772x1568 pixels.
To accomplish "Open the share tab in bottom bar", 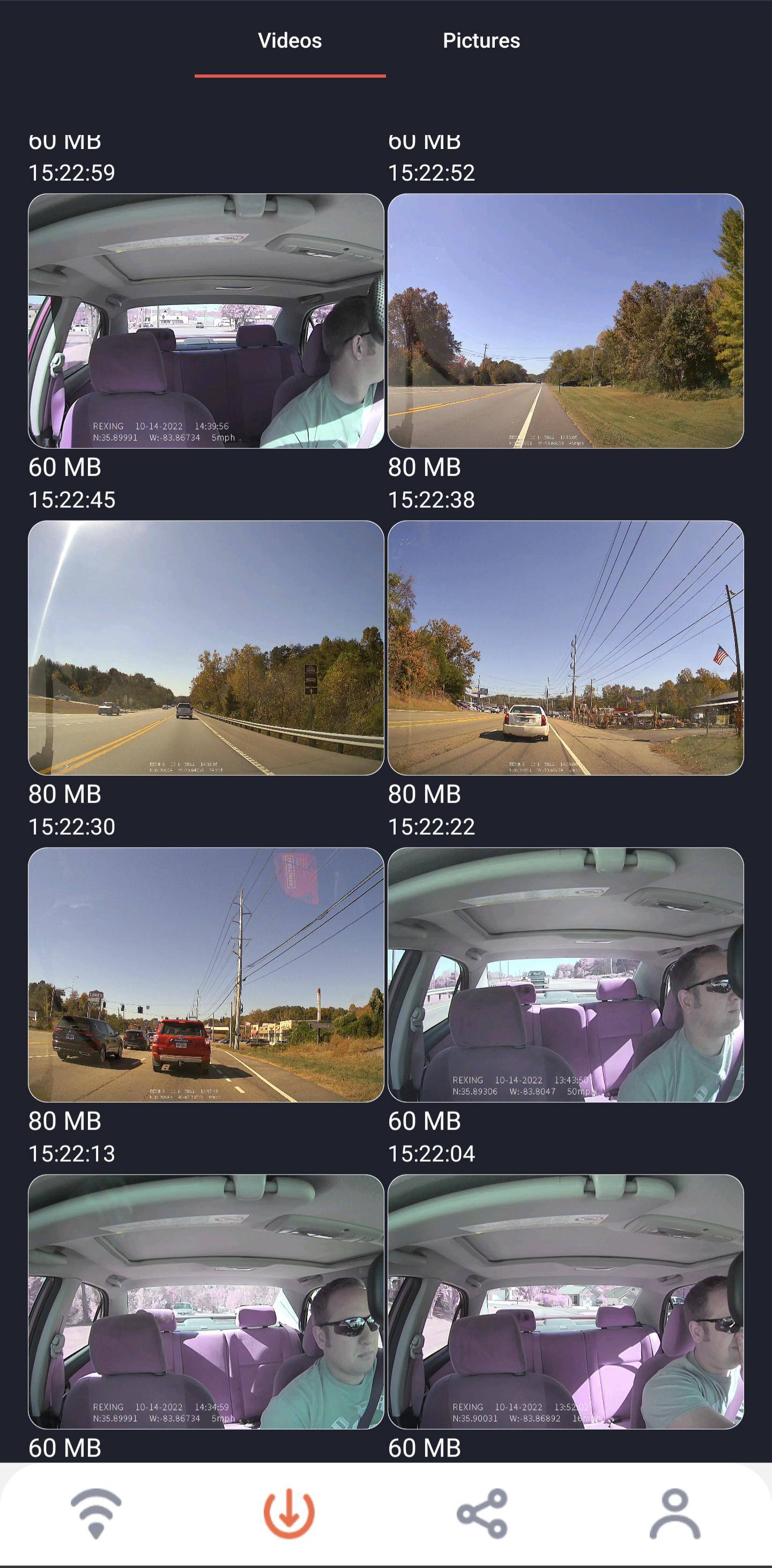I will pyautogui.click(x=482, y=1513).
